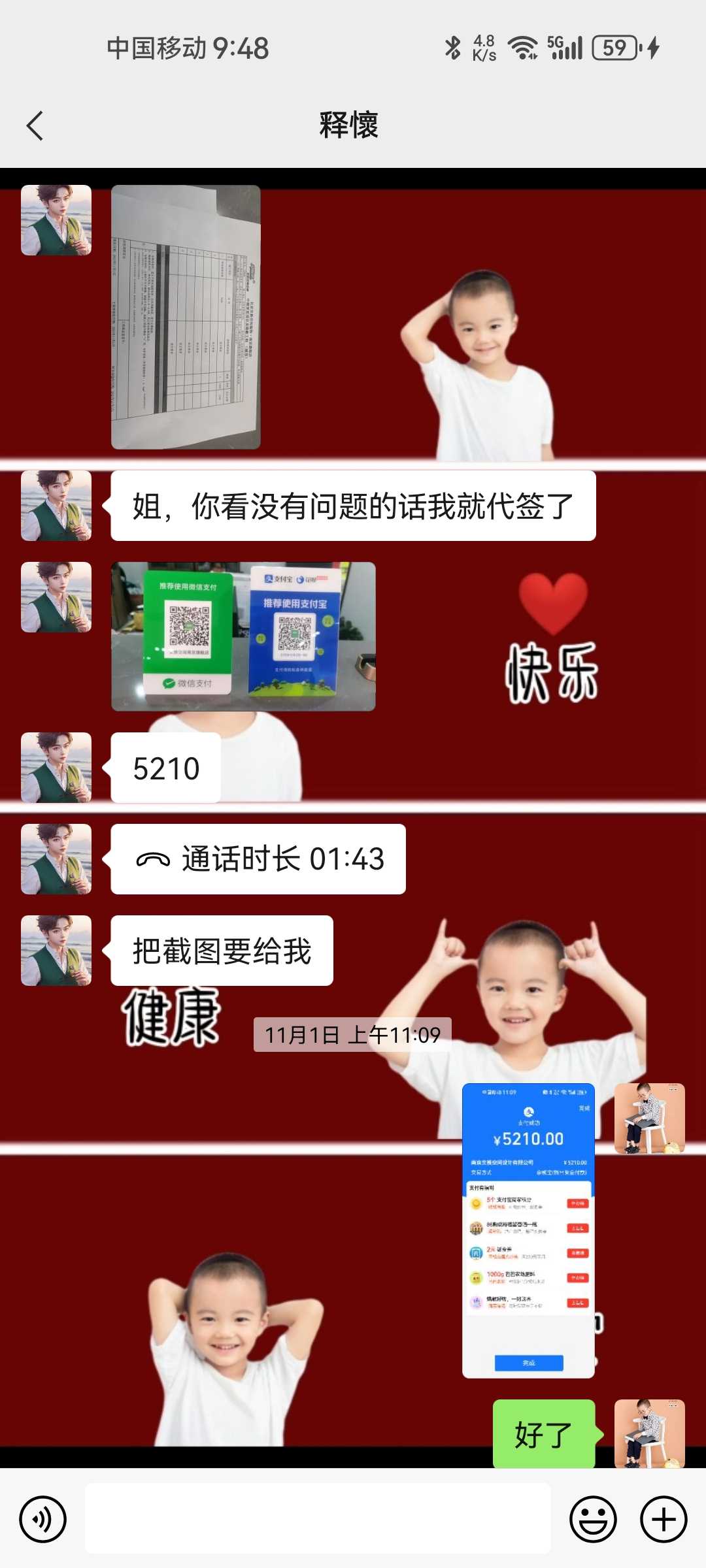706x1568 pixels.
Task: Tap the call duration 01:43 message
Action: click(x=258, y=859)
